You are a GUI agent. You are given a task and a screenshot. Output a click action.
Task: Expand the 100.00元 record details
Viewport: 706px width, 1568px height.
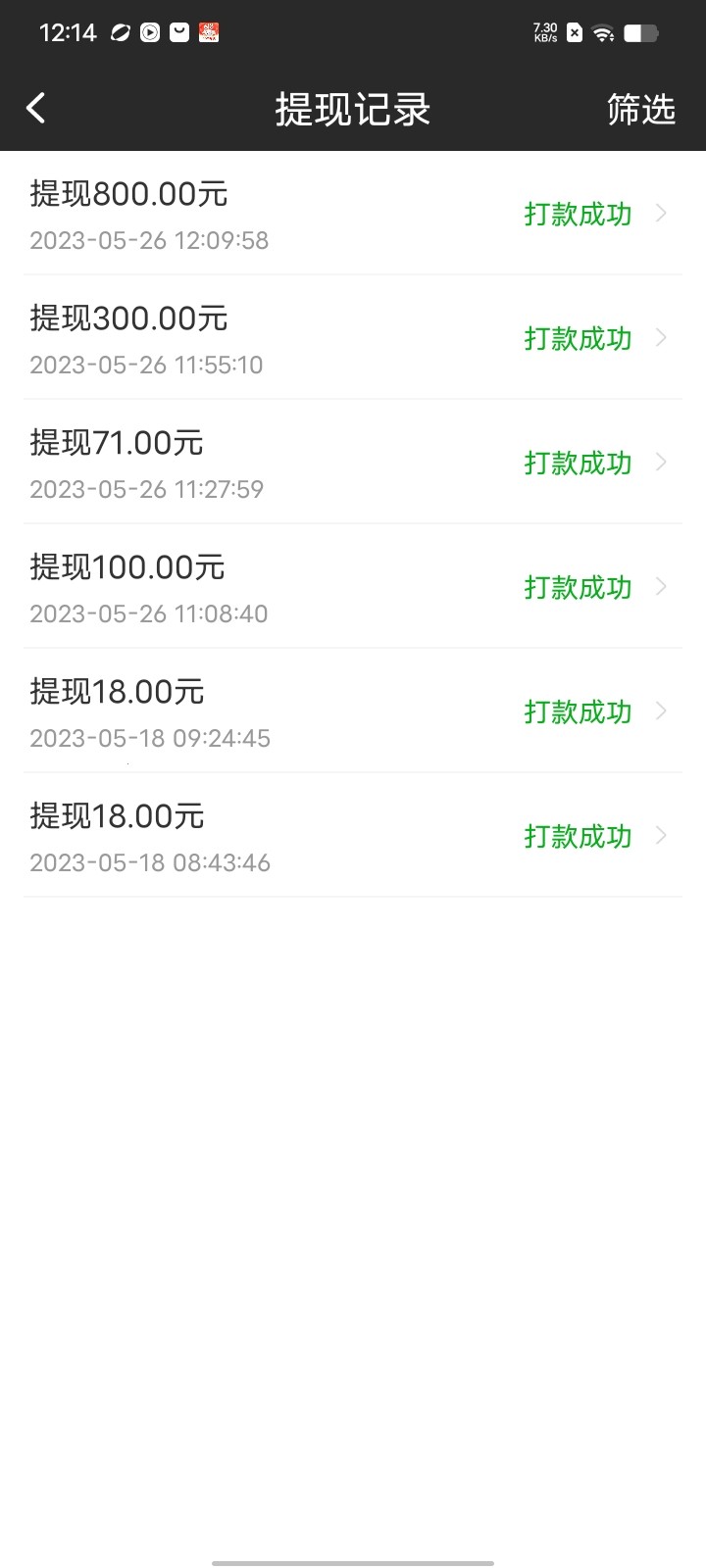(x=663, y=588)
